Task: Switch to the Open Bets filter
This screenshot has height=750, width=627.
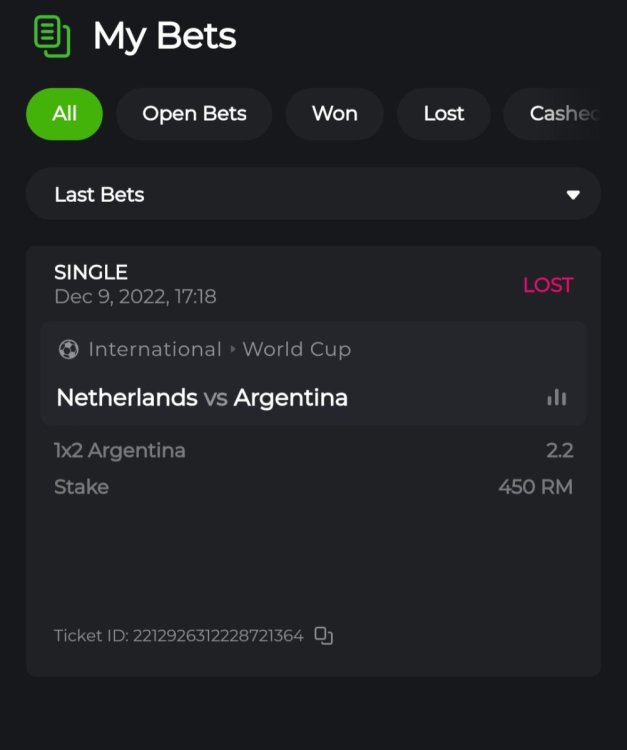Action: click(194, 114)
